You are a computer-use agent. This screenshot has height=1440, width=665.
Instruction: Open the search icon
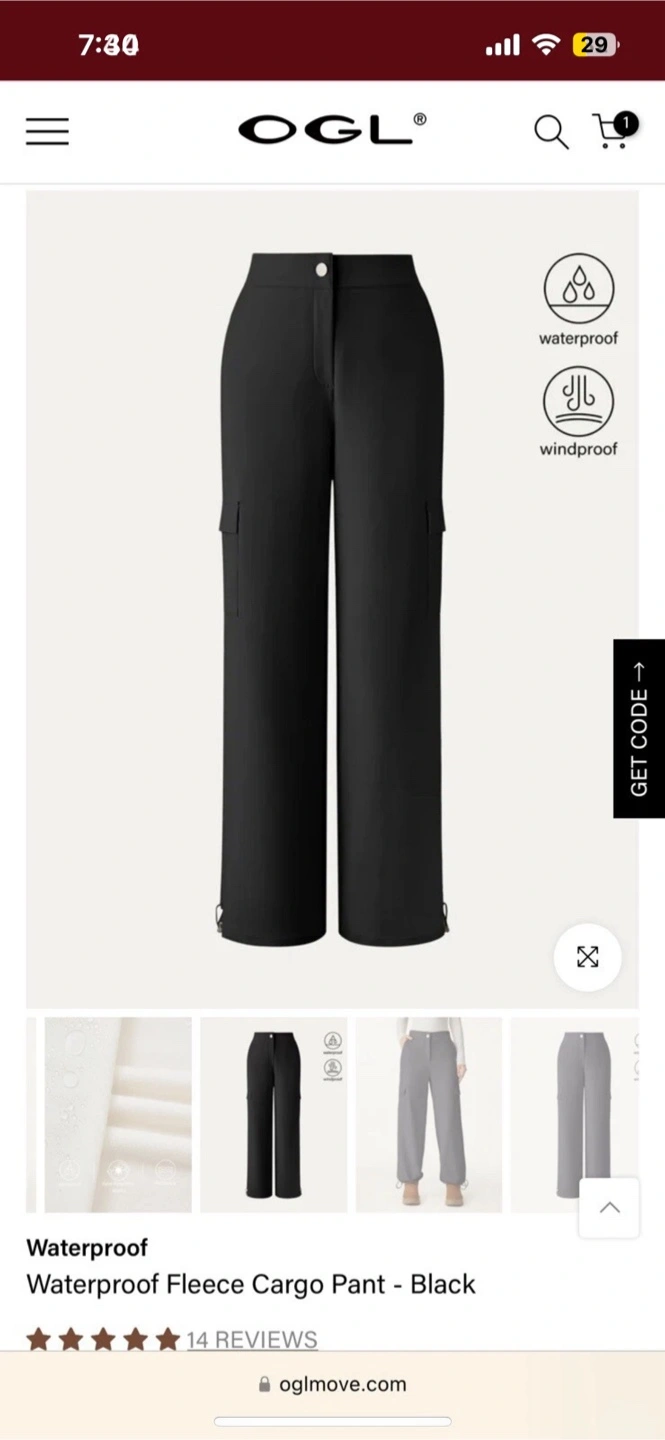pyautogui.click(x=550, y=131)
